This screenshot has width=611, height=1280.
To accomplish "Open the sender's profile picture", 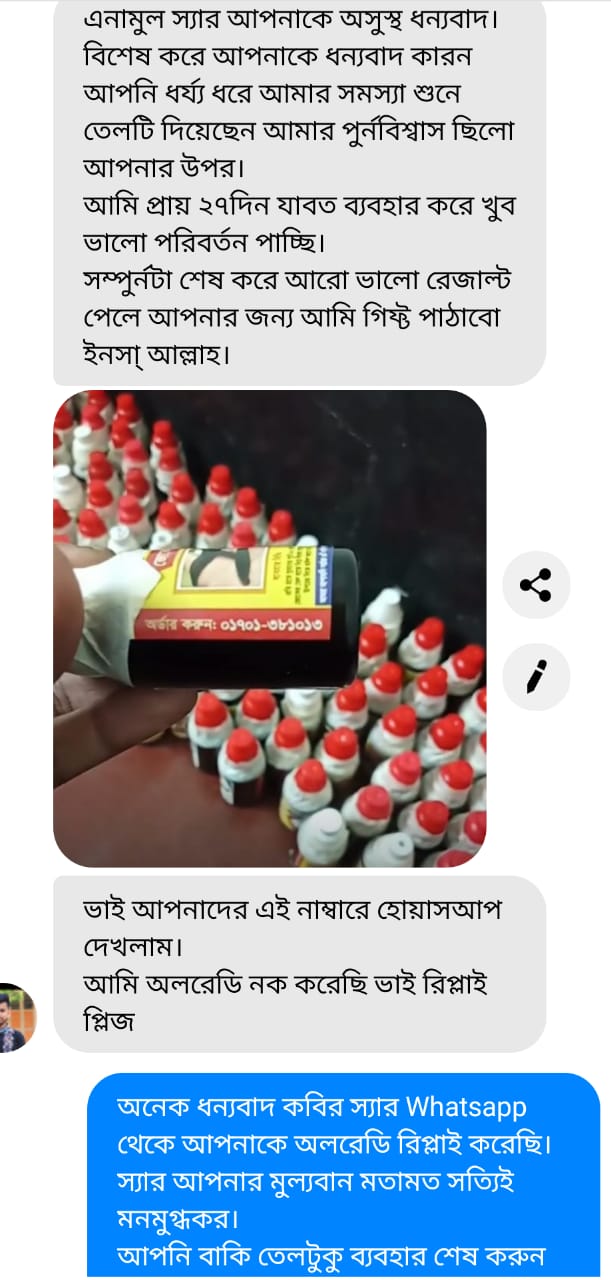I will (x=17, y=1017).
